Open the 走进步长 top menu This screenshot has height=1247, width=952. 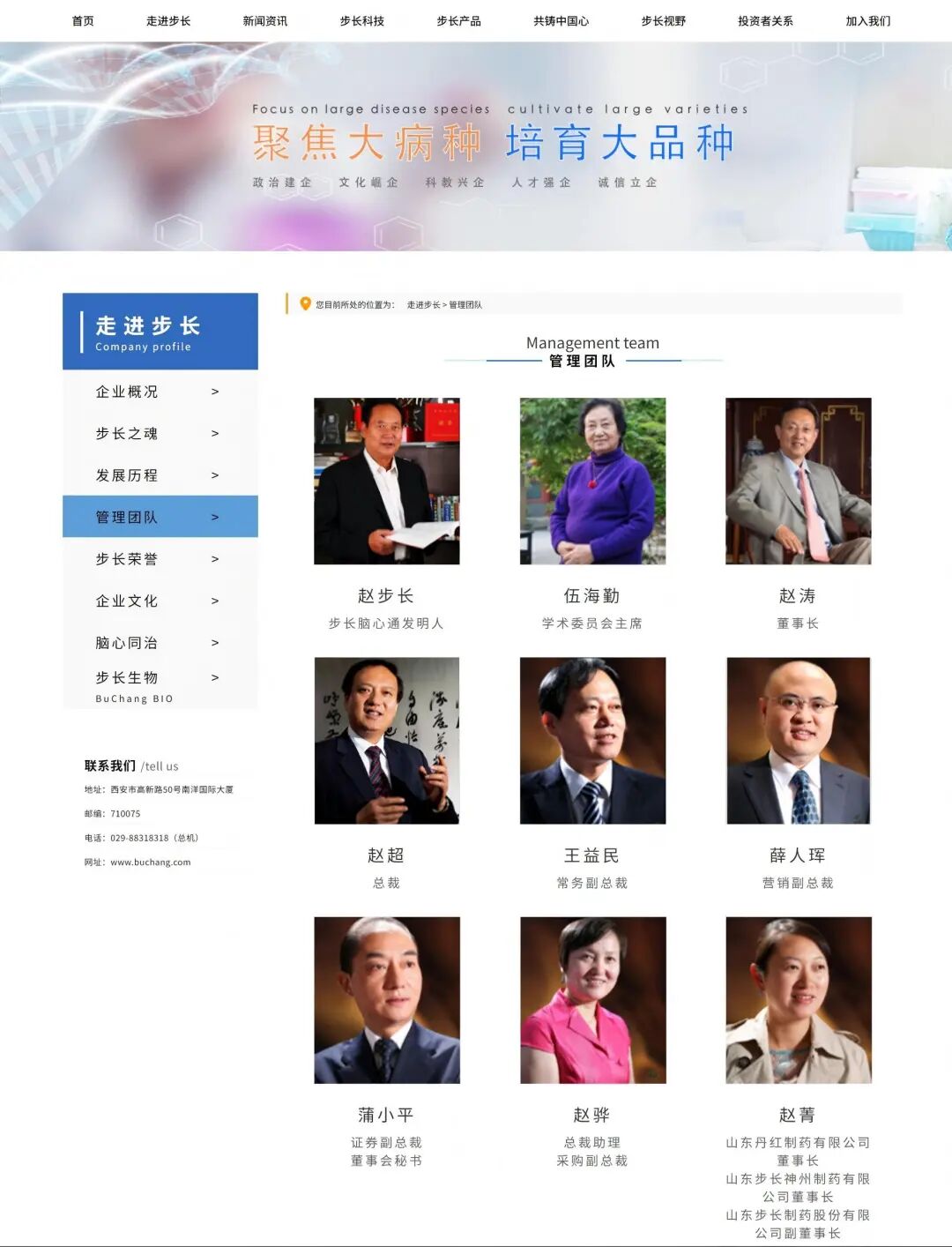point(168,20)
